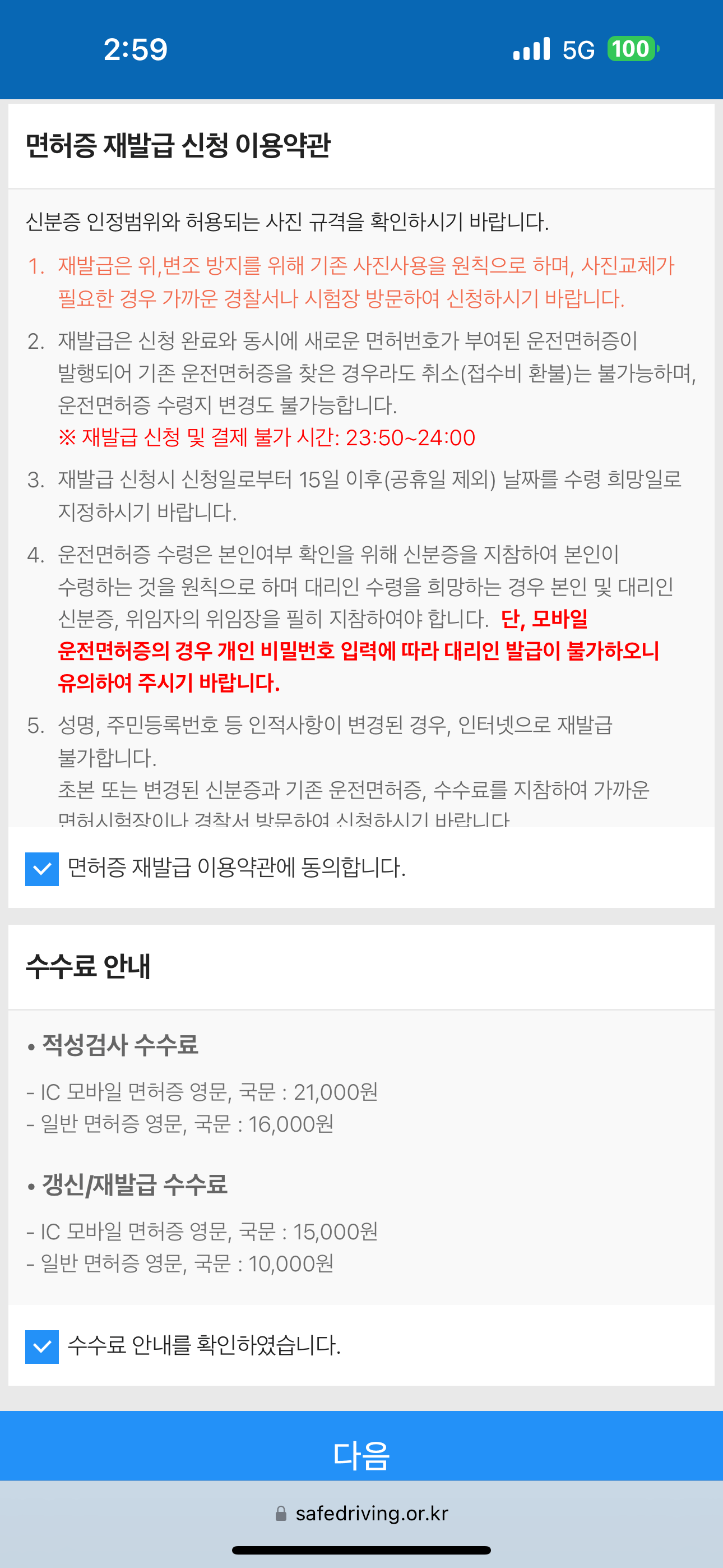Tap the cellular signal strength bars
Screen dimensions: 723x1568
[x=531, y=50]
